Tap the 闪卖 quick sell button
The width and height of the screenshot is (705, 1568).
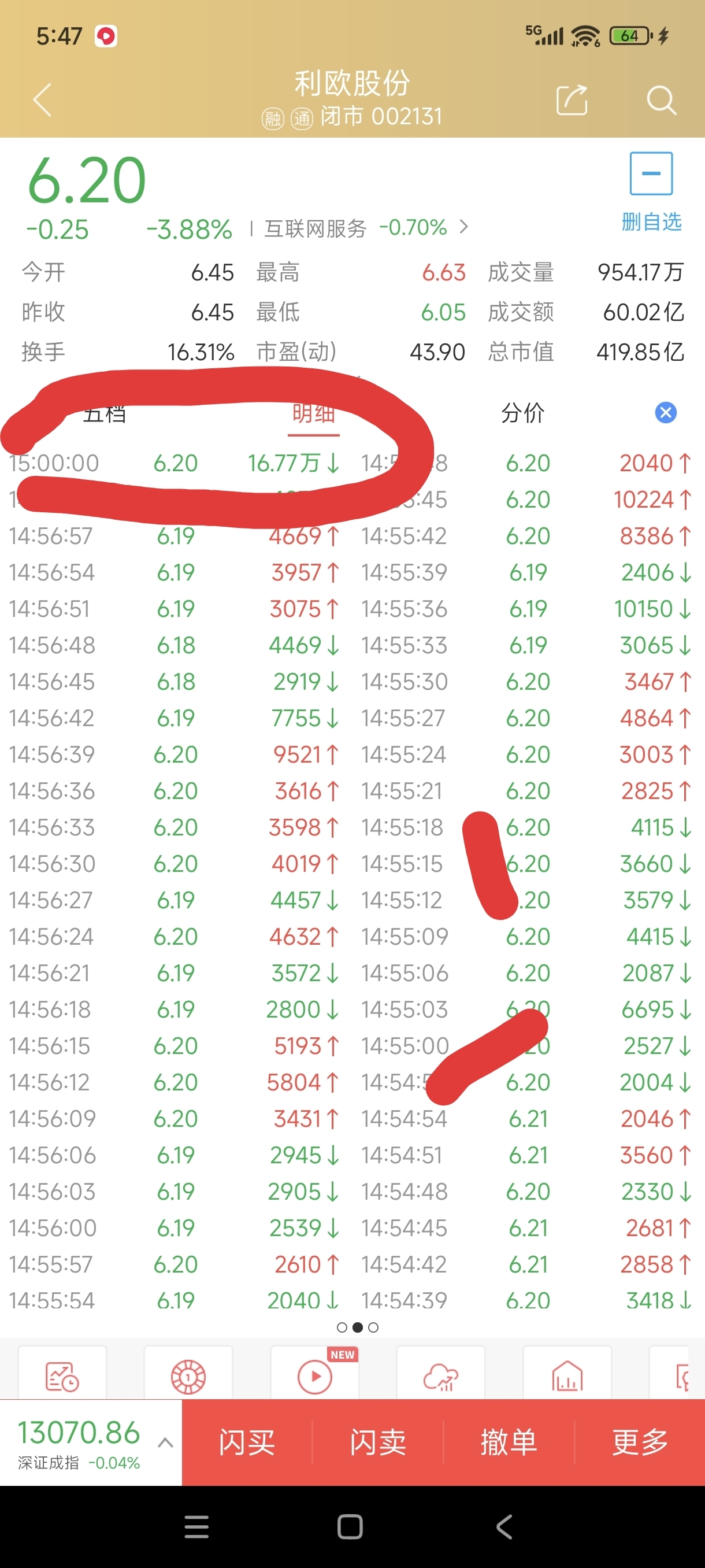[x=378, y=1442]
